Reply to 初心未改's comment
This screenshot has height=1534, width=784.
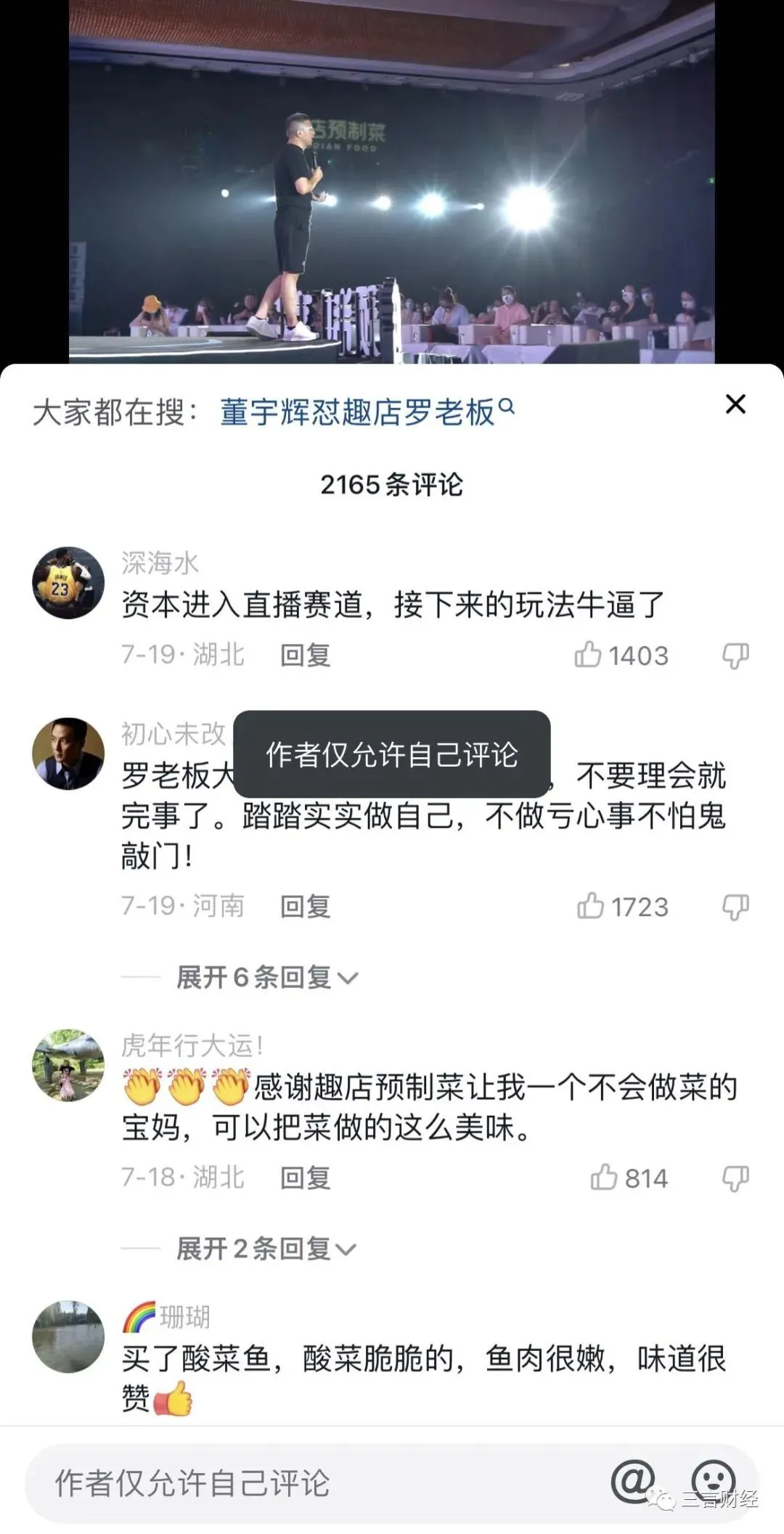pyautogui.click(x=305, y=907)
